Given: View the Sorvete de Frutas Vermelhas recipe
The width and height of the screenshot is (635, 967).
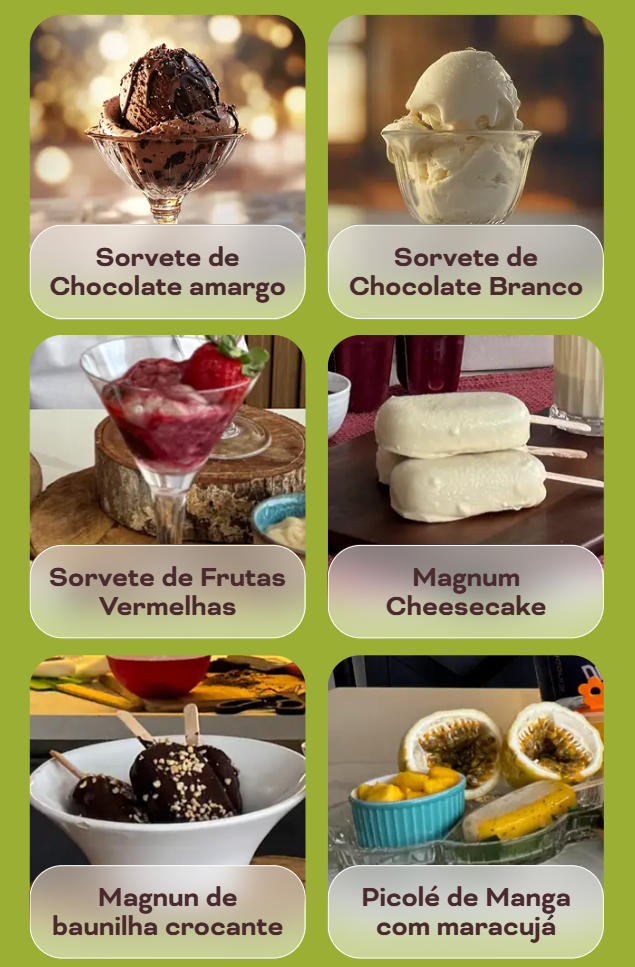Looking at the screenshot, I should [167, 487].
